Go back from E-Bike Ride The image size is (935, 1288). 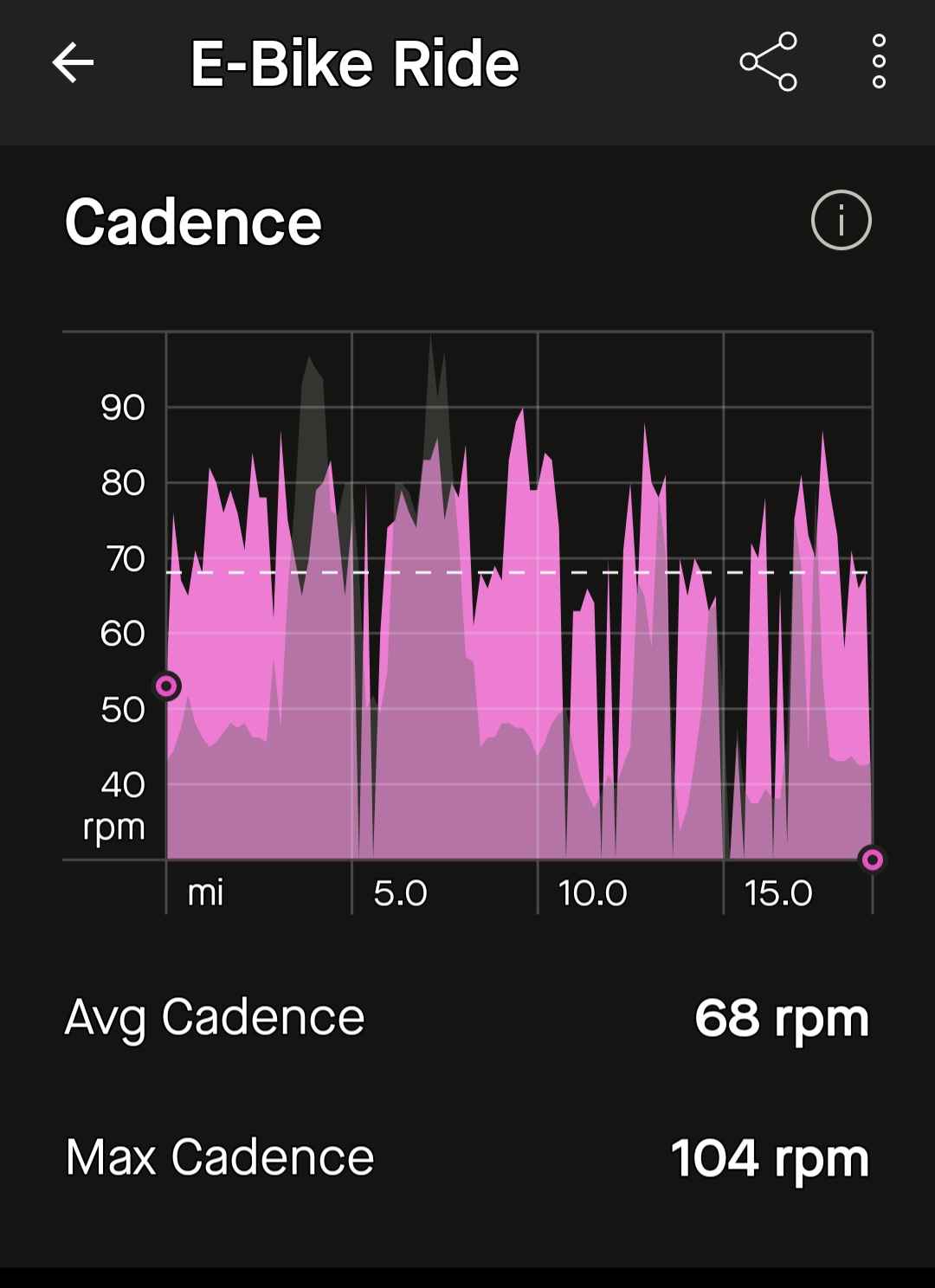coord(73,63)
